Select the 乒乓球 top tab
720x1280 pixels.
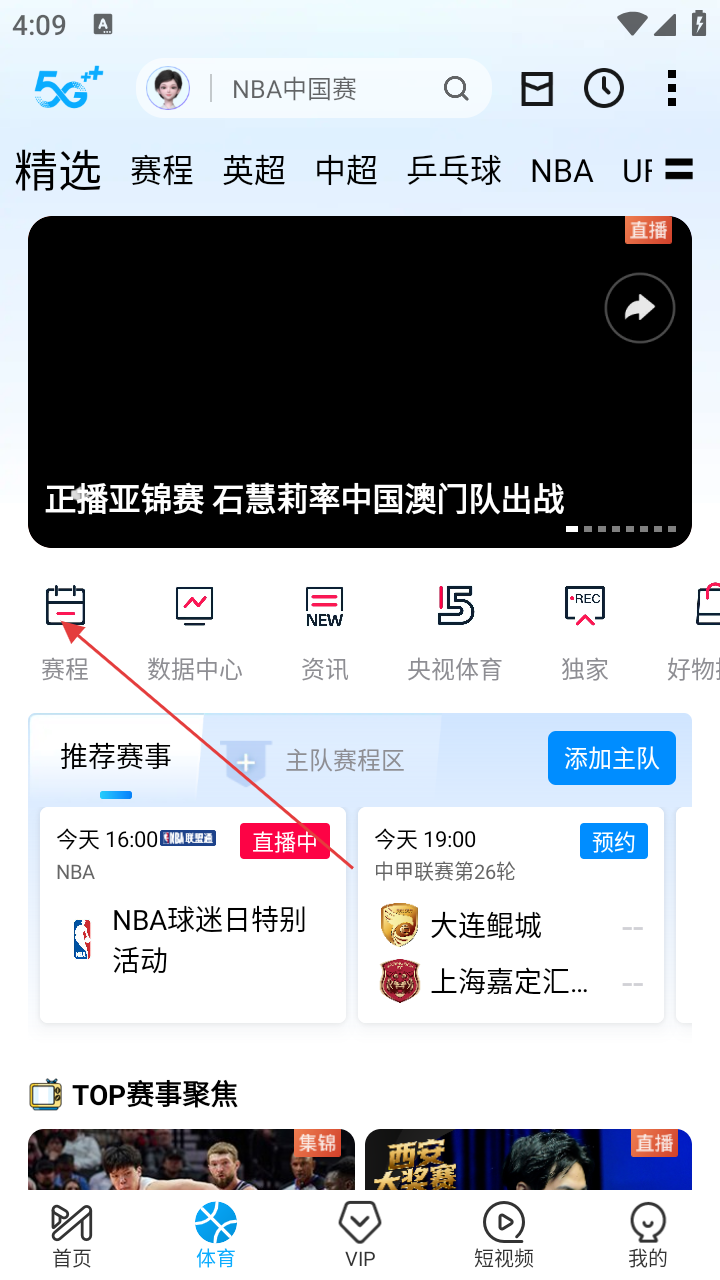click(454, 171)
